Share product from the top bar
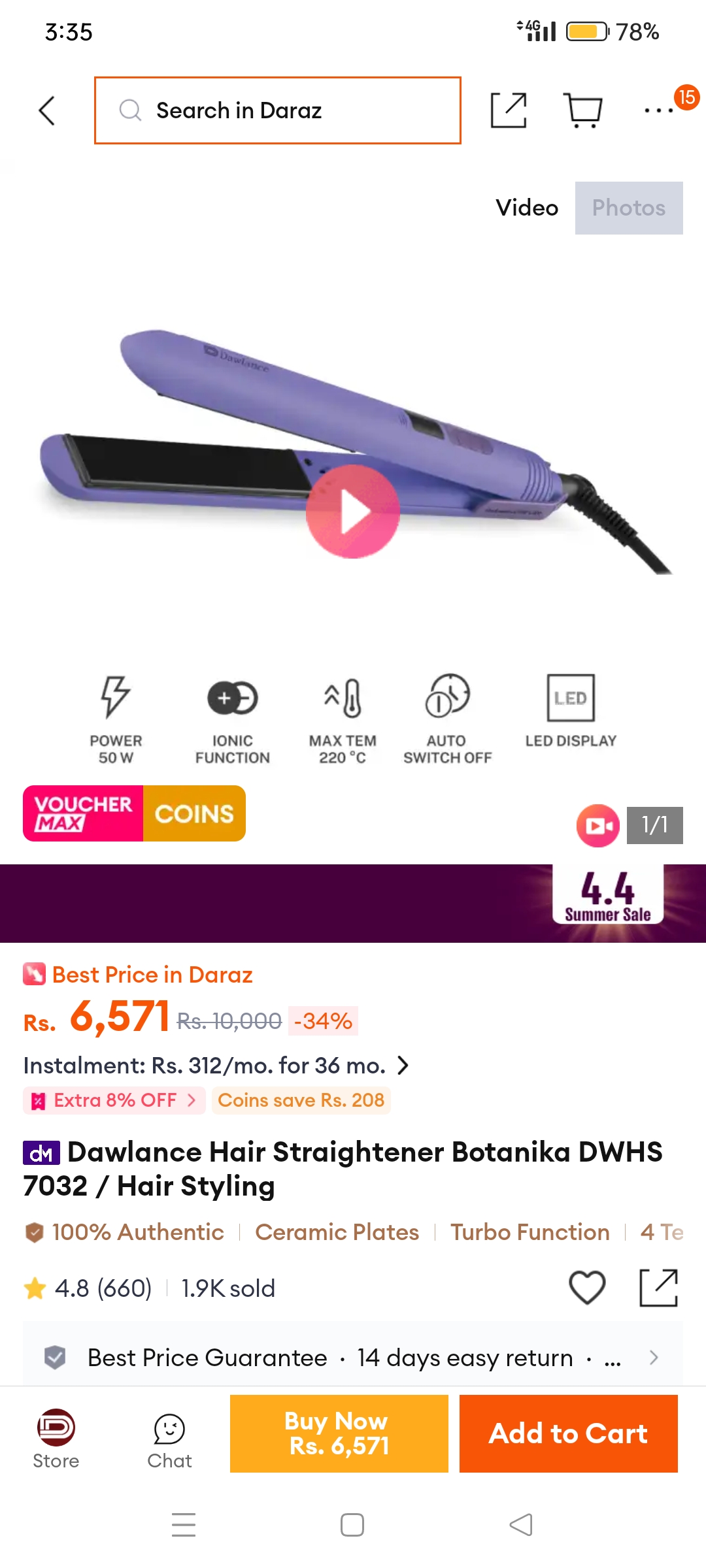The width and height of the screenshot is (706, 1568). pos(509,110)
